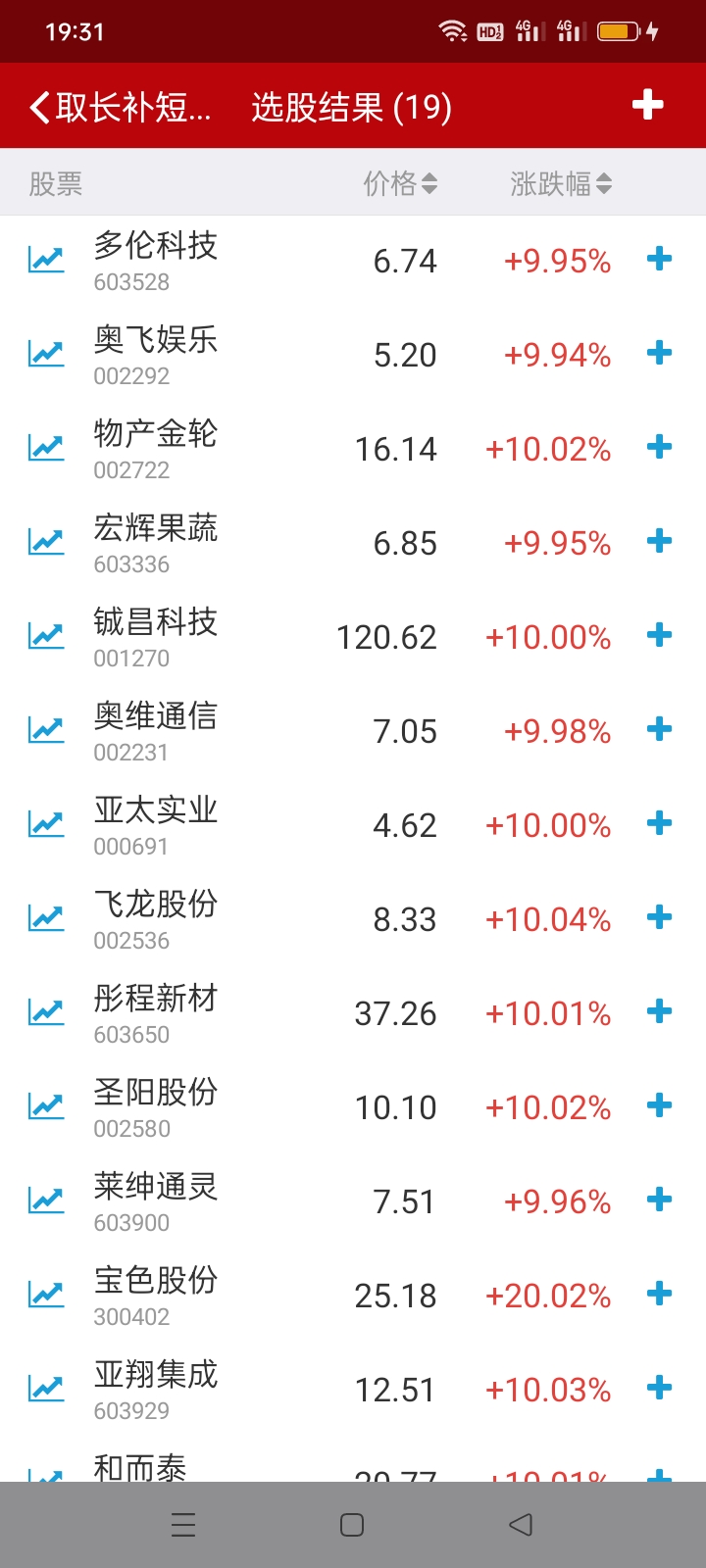This screenshot has height=1568, width=706.
Task: Open stock 多伦科技 603528
Action: [155, 261]
